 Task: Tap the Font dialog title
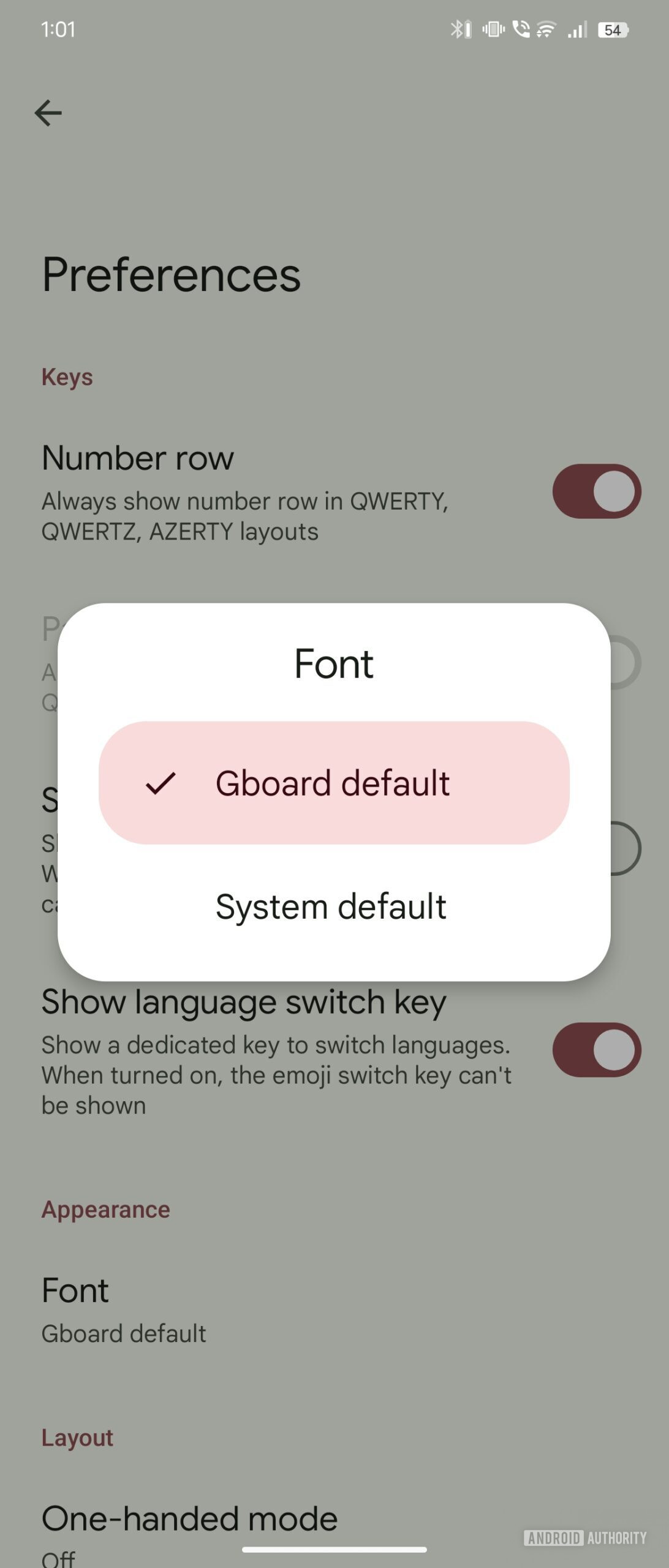(334, 664)
